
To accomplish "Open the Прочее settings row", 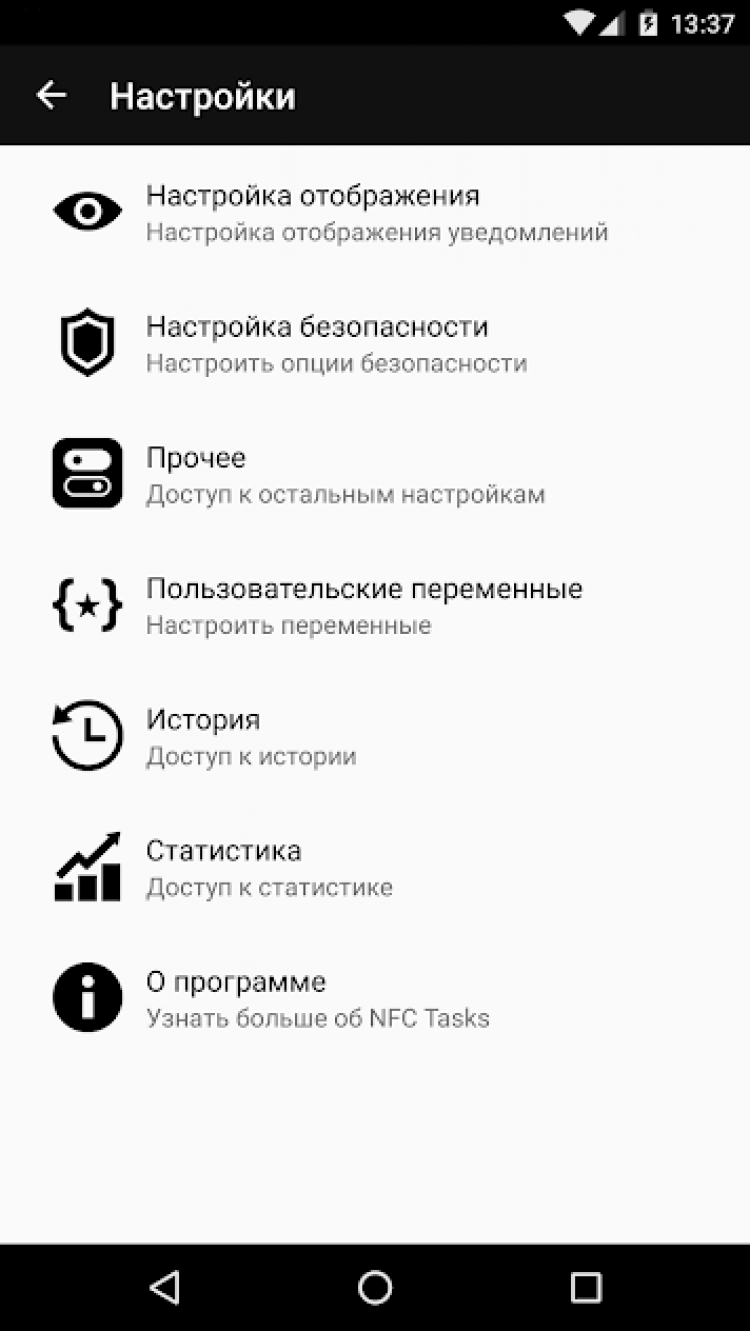I will click(x=375, y=474).
